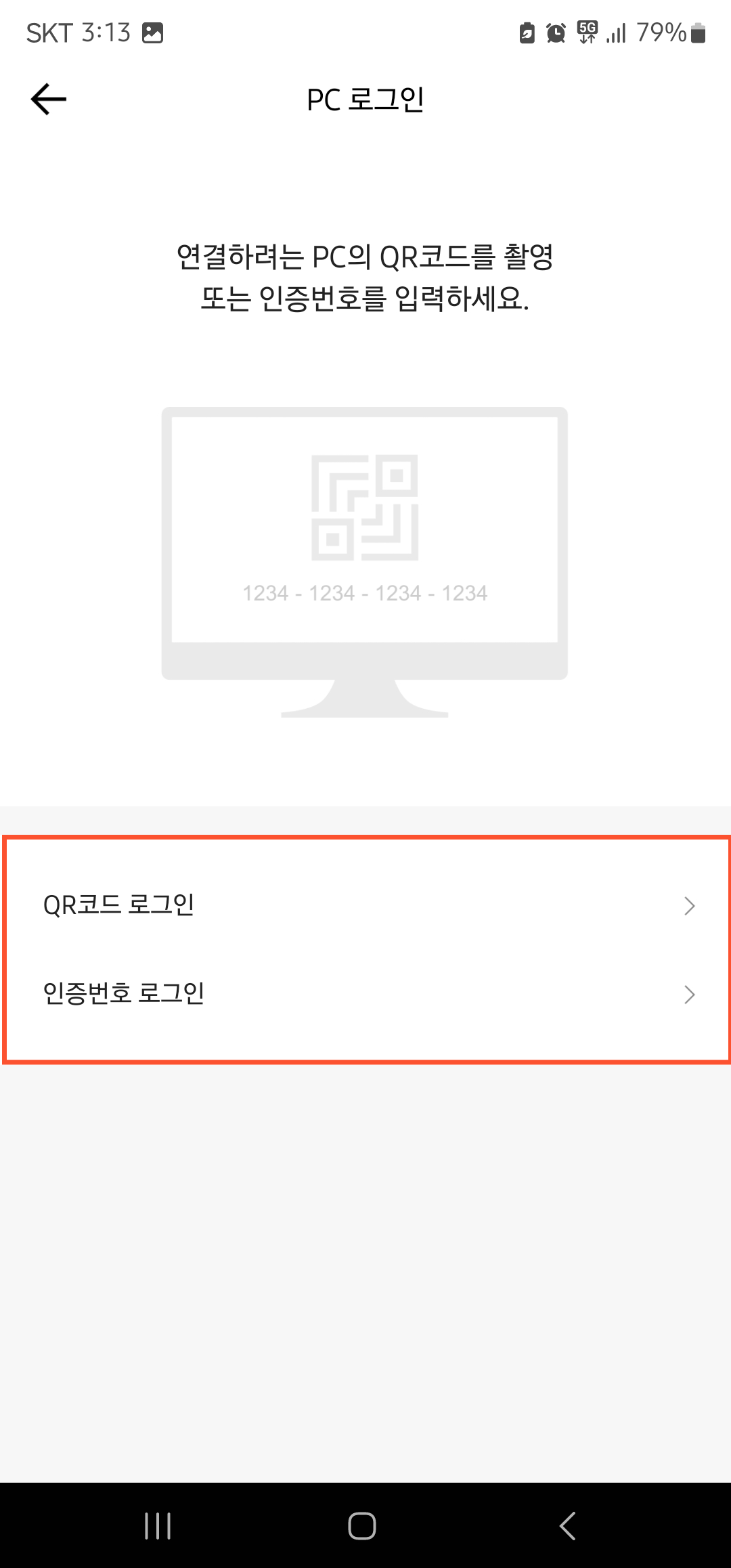Tap the highlighted login options panel

[x=365, y=948]
